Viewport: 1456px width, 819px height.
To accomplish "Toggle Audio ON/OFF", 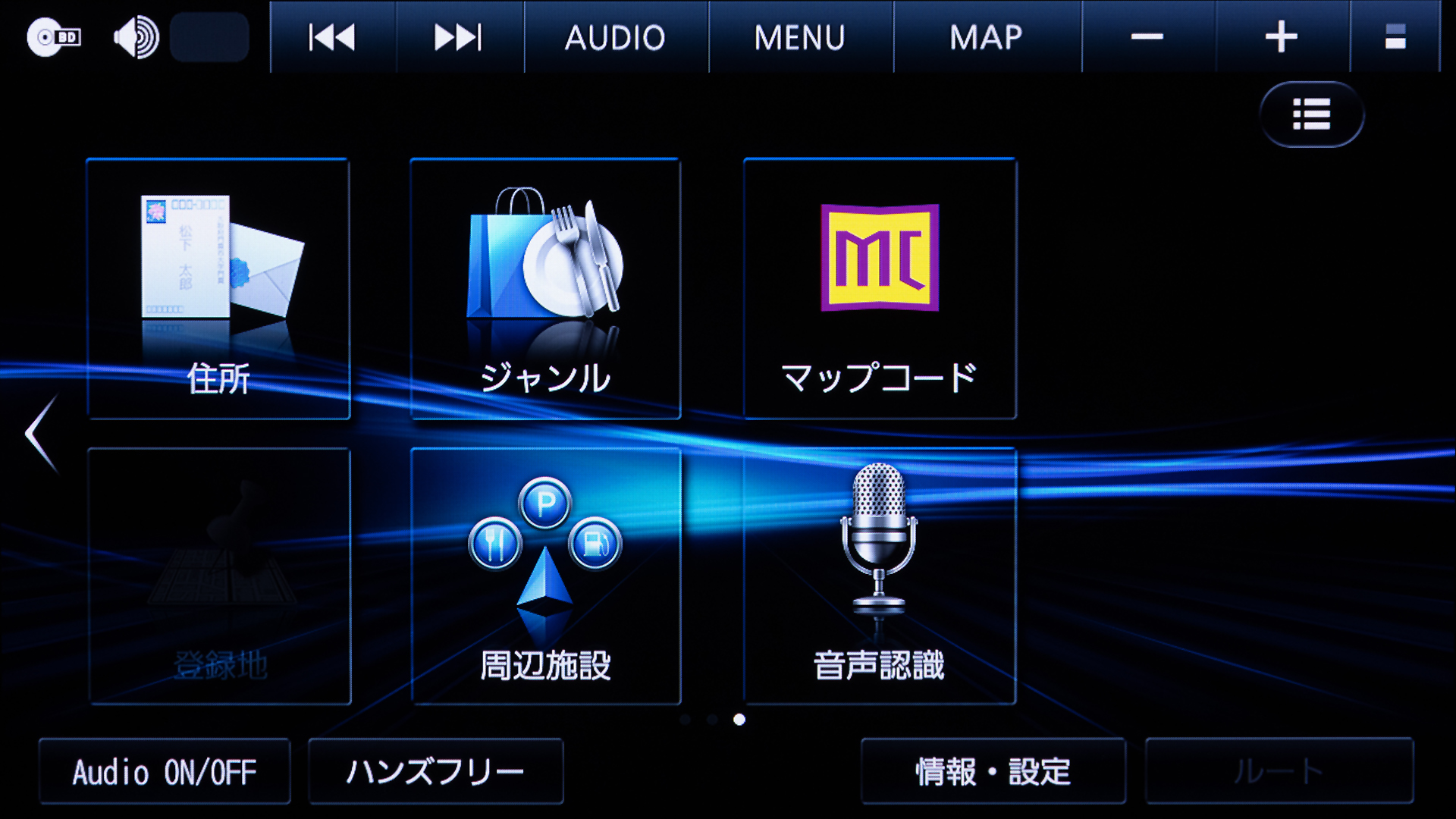I will coord(165,772).
